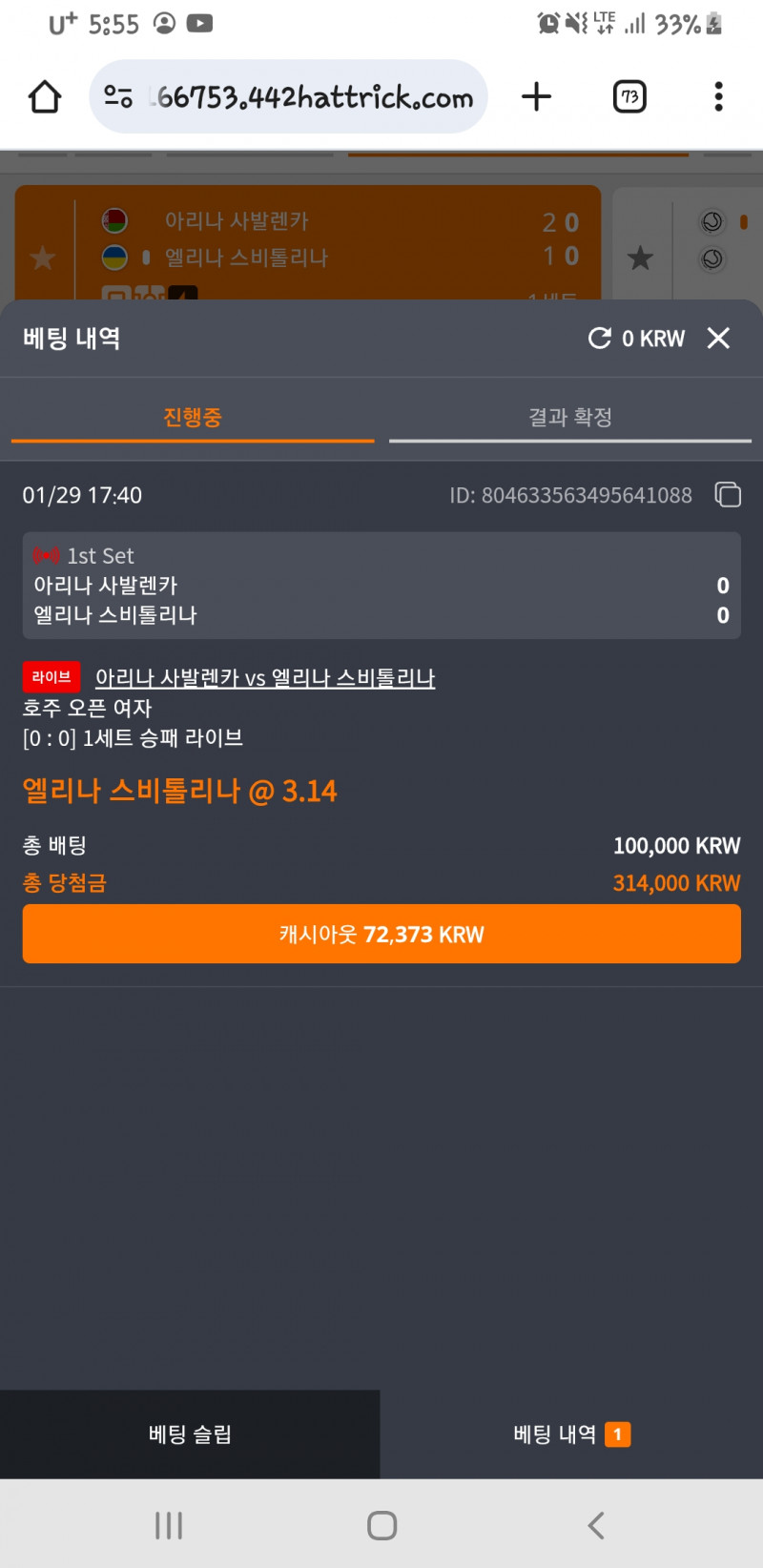
Task: Open a new browser tab
Action: [536, 96]
